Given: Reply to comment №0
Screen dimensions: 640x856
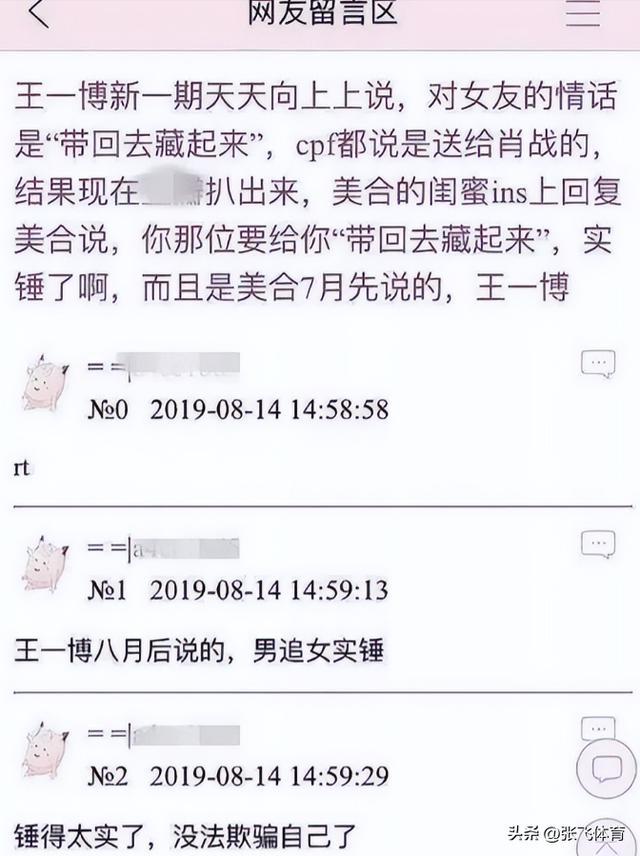Looking at the screenshot, I should [598, 363].
